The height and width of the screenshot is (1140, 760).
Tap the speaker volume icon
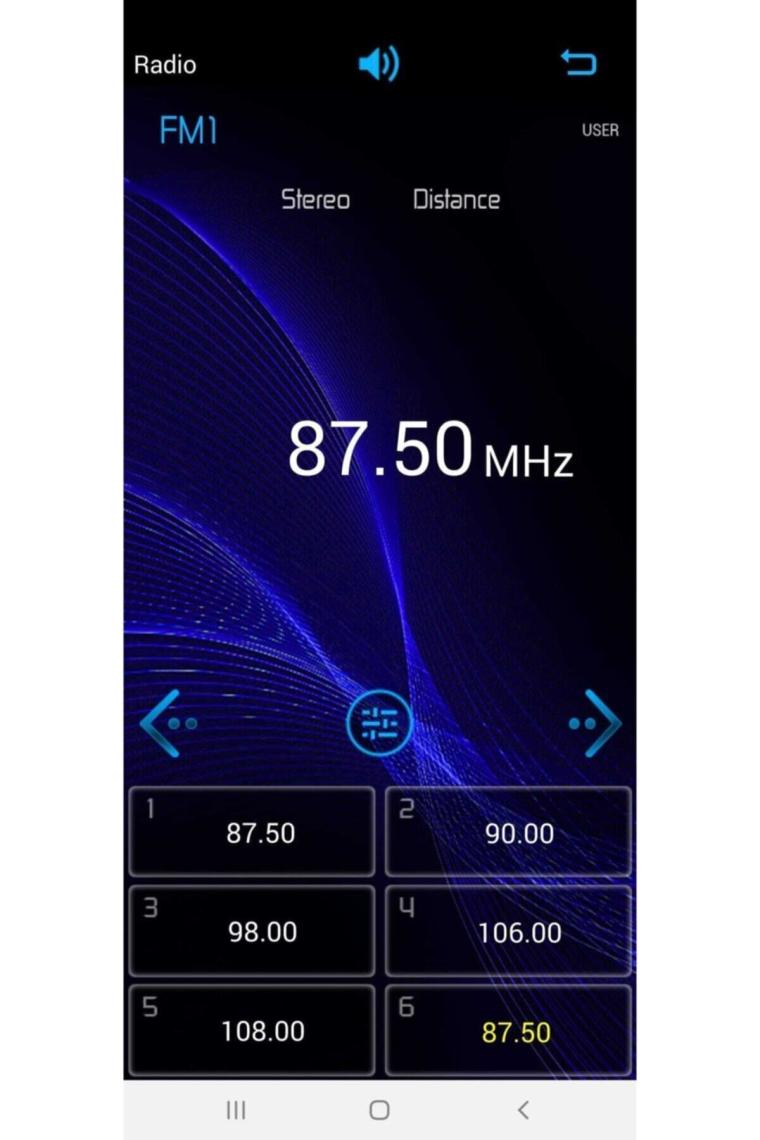point(379,65)
